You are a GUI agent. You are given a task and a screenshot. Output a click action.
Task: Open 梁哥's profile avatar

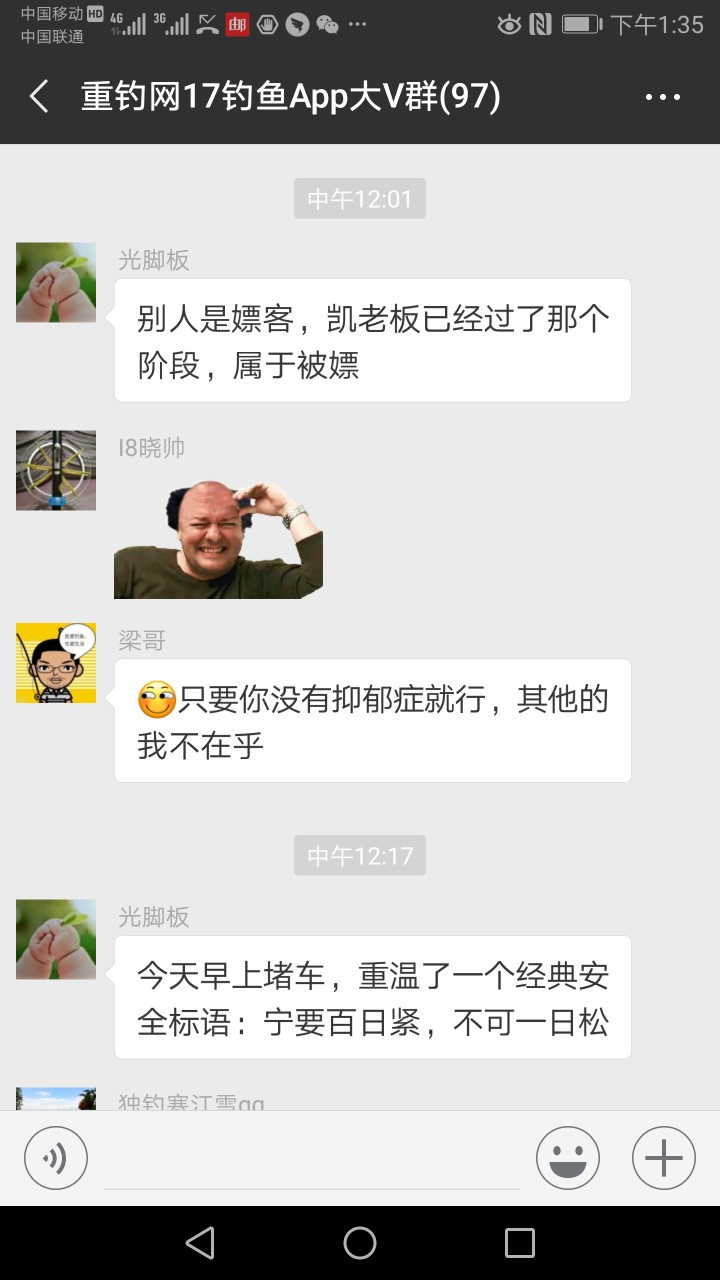coord(56,662)
